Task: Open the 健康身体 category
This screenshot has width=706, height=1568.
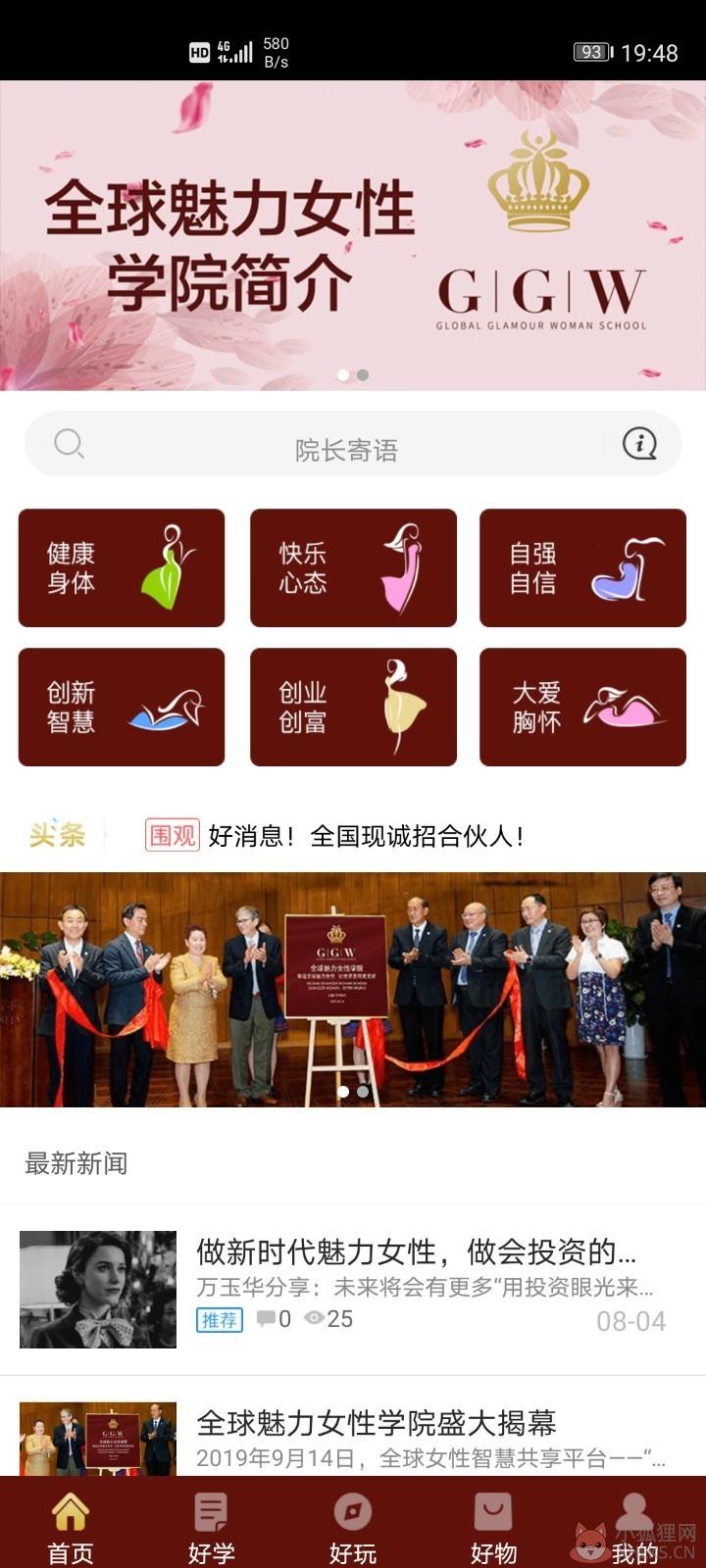Action: pos(122,567)
